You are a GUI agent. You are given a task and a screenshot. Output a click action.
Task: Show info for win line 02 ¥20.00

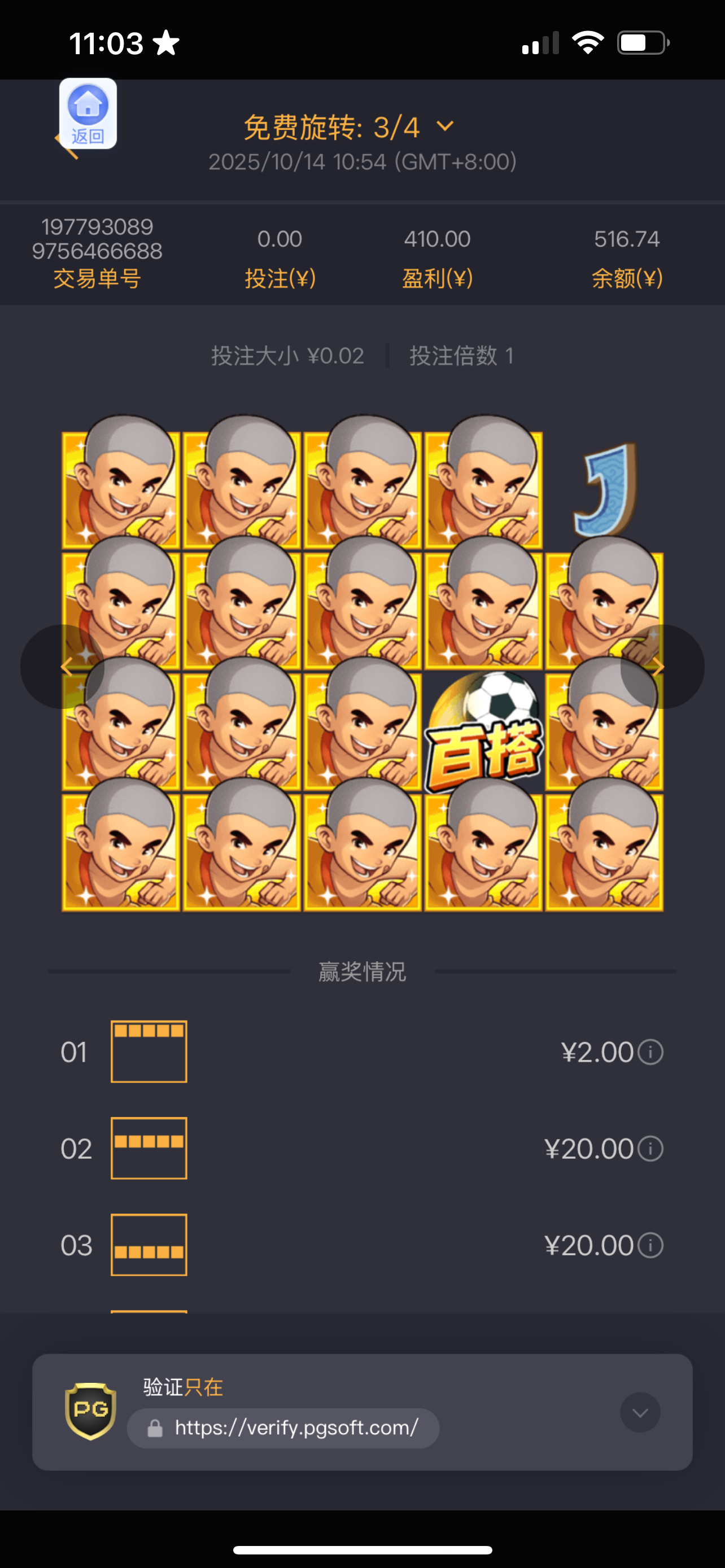pos(650,1149)
